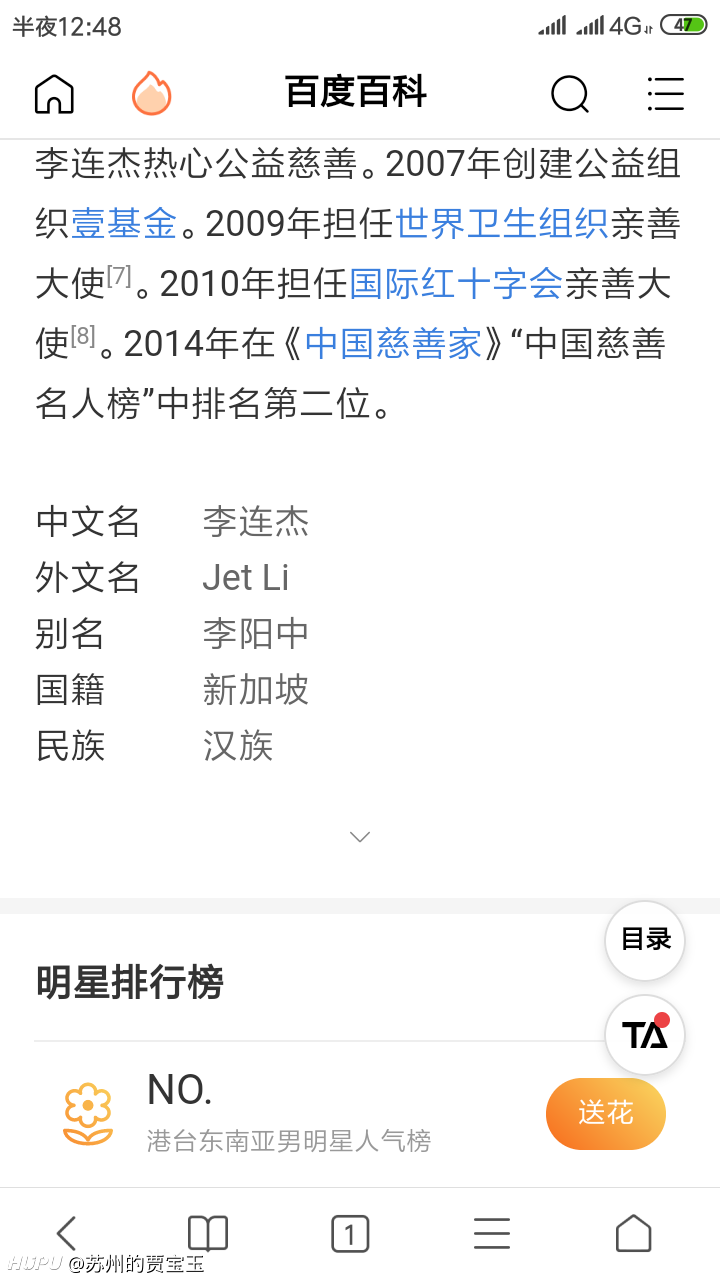
Task: Open the 国际红十字会 link
Action: click(x=456, y=284)
